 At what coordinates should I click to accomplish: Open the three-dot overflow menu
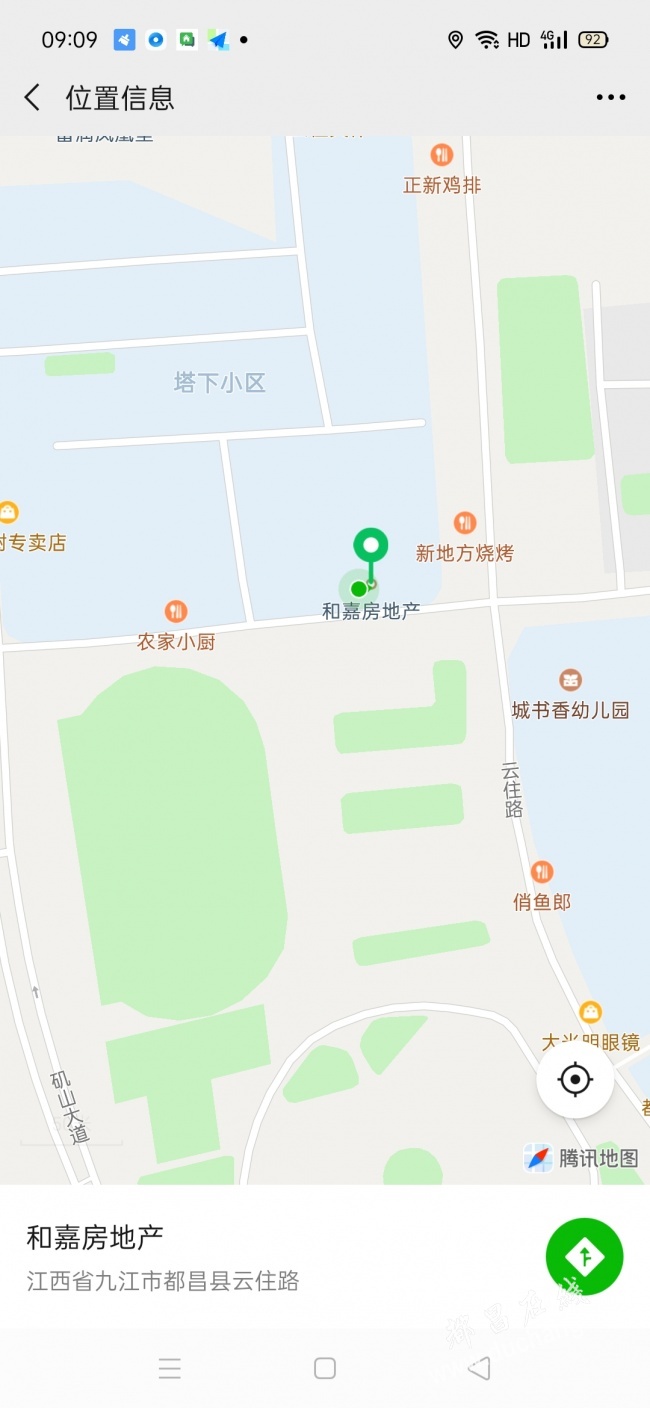(x=610, y=97)
